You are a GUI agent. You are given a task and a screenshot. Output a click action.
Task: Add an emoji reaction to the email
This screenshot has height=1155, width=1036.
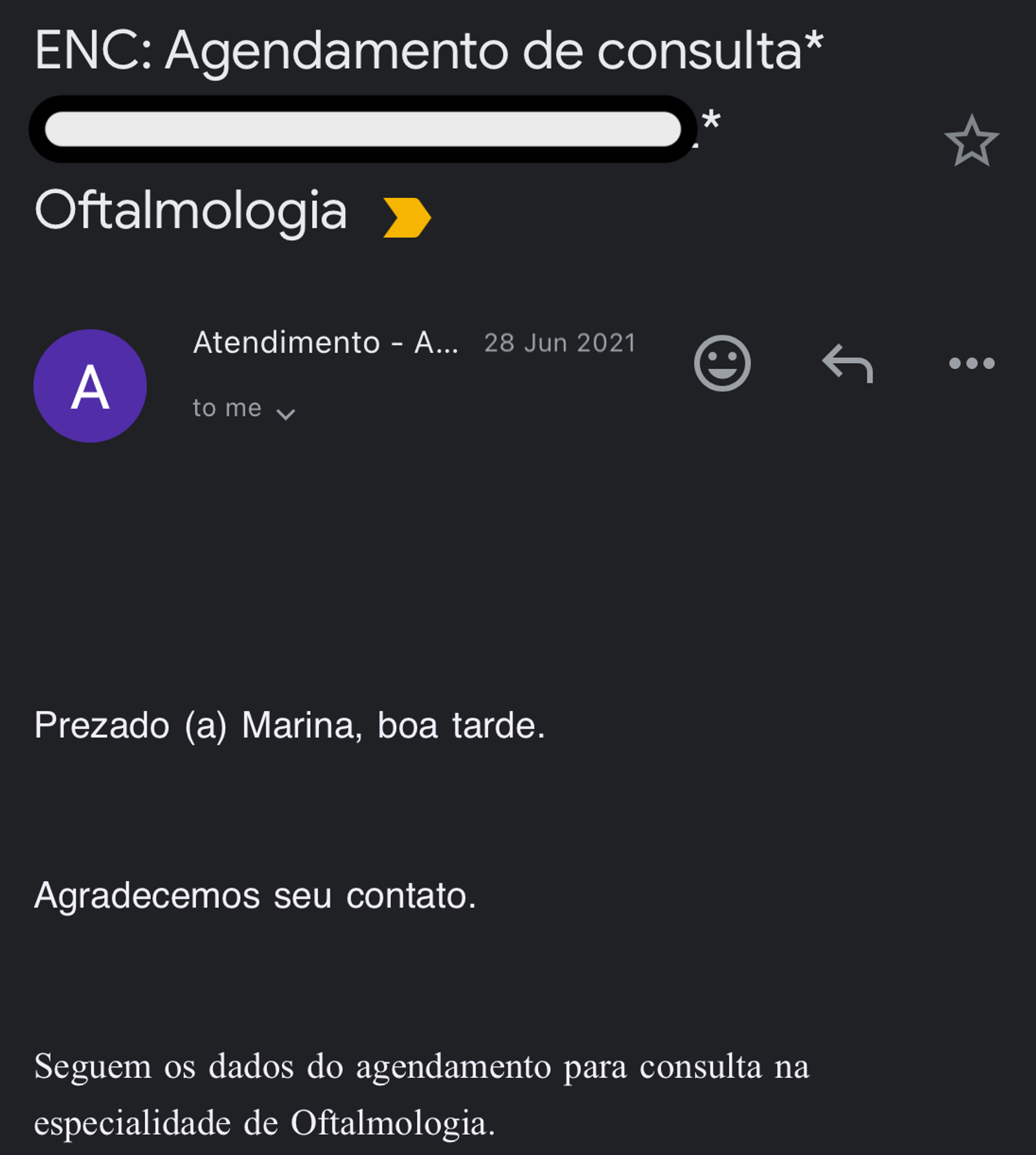pyautogui.click(x=724, y=364)
